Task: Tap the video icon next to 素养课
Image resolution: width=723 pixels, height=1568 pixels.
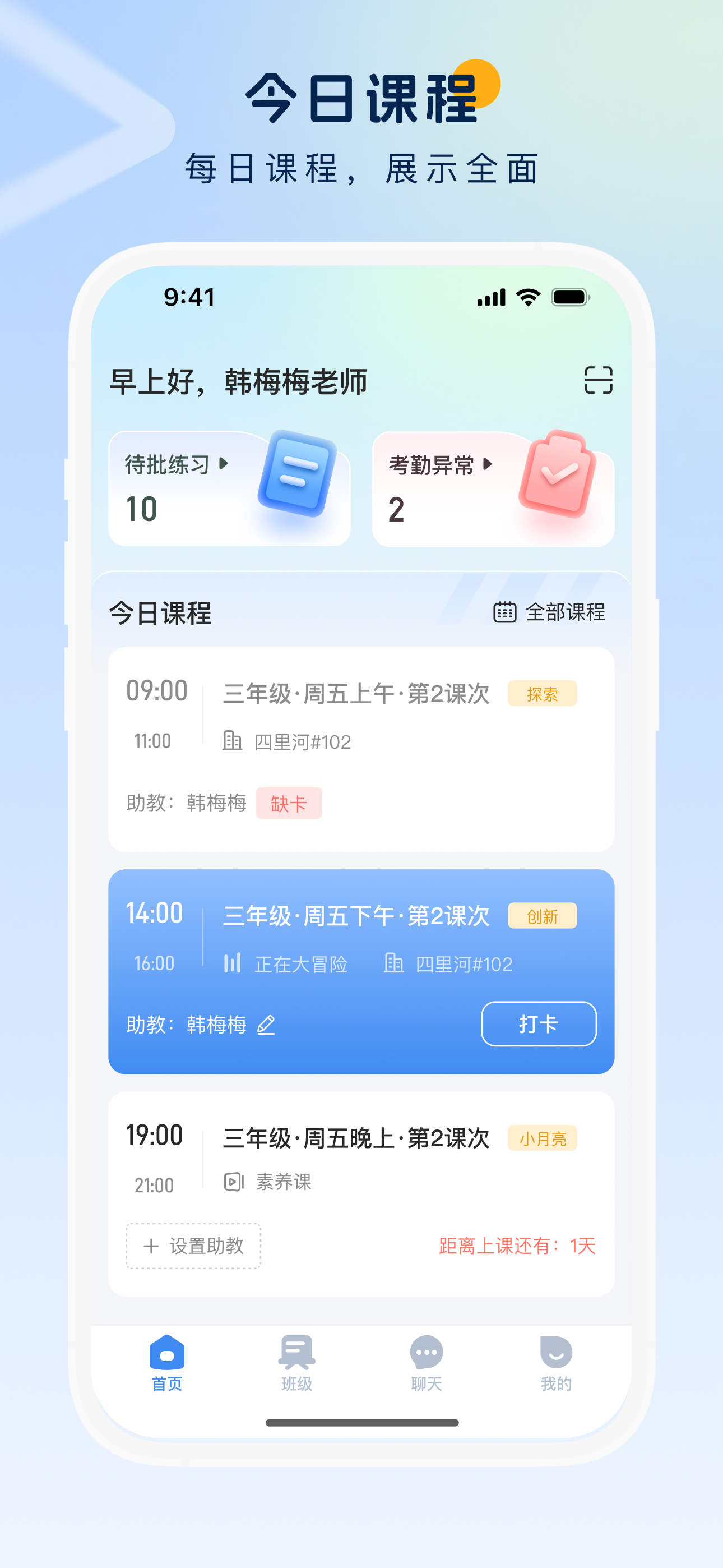Action: click(234, 1183)
